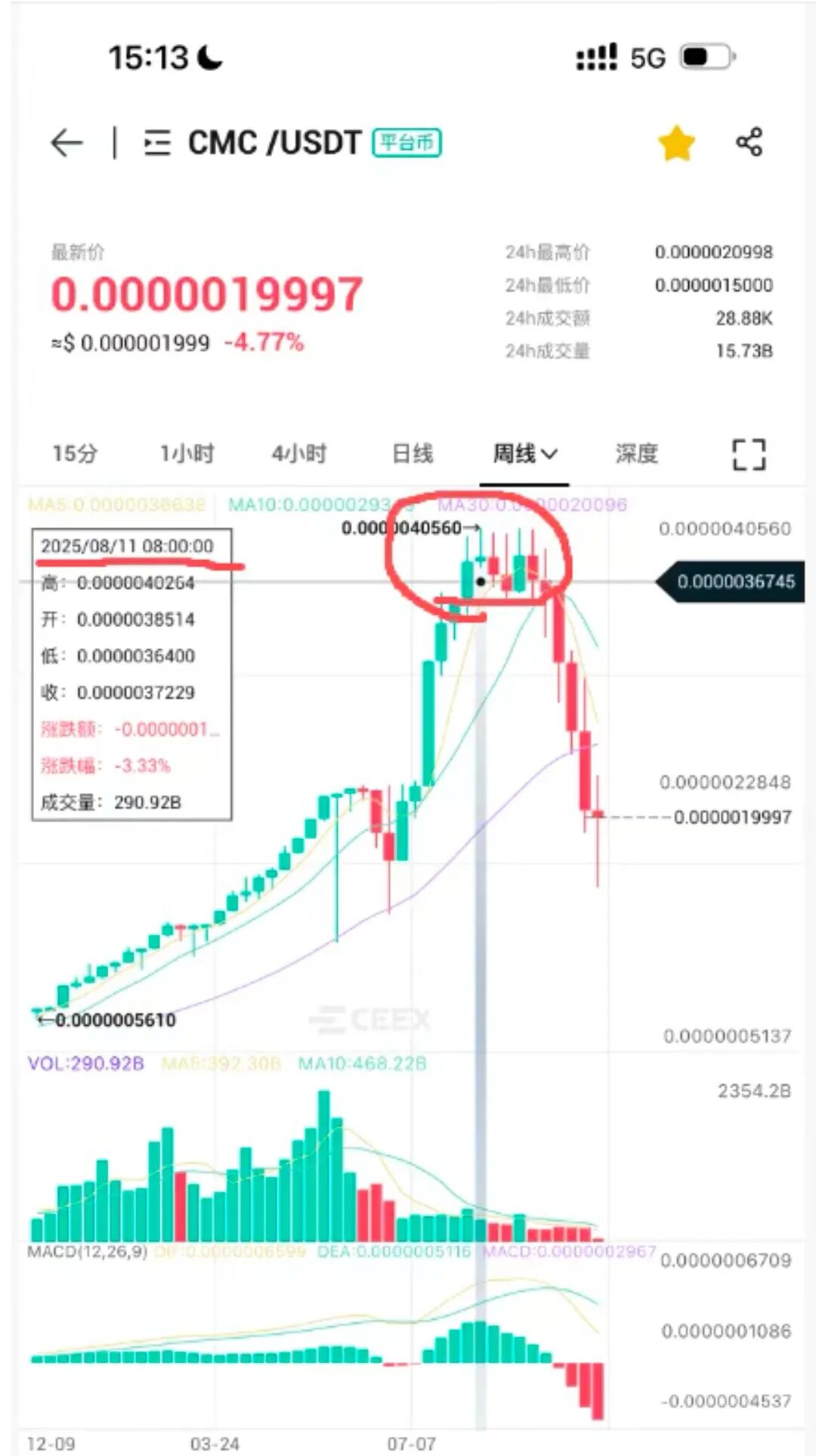This screenshot has height=1456, width=816.
Task: Switch to the 15分 timeframe
Action: click(x=75, y=454)
